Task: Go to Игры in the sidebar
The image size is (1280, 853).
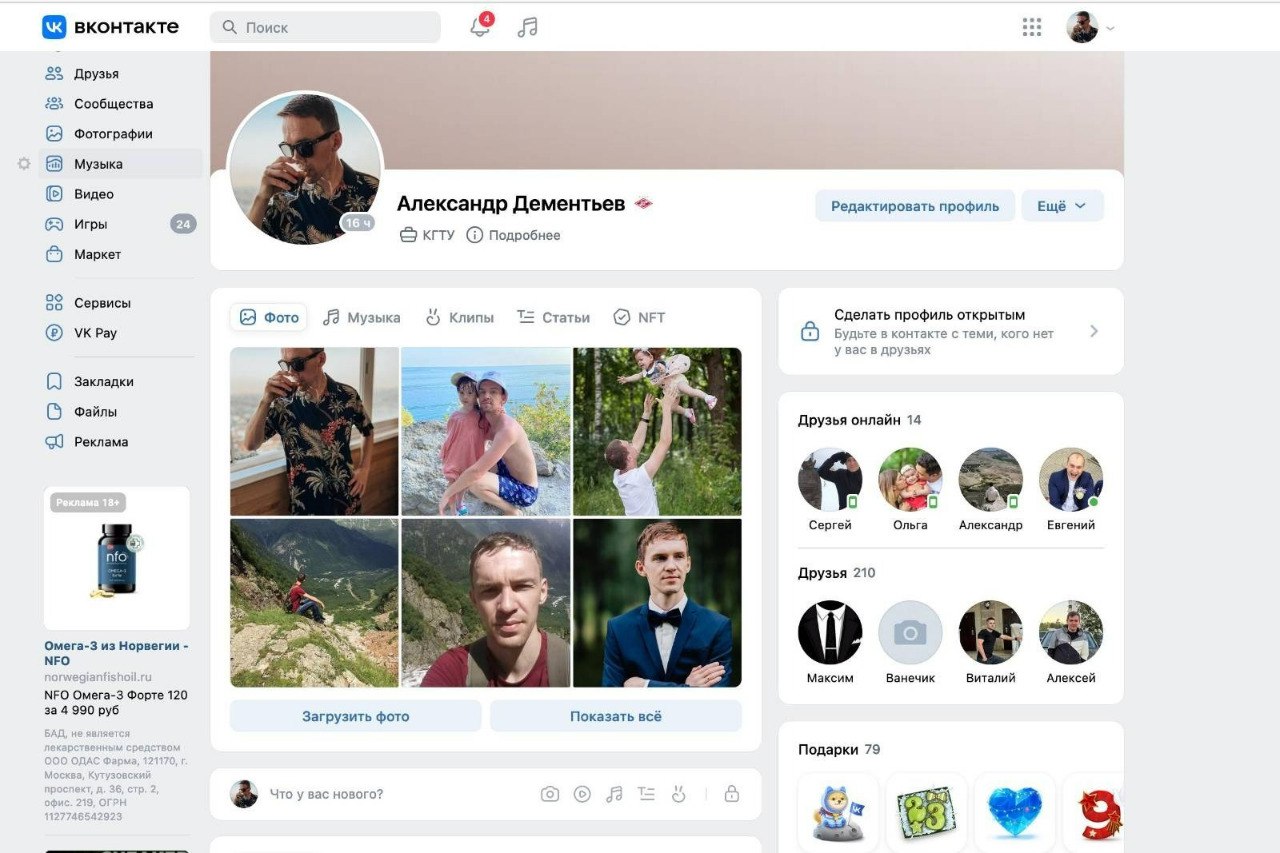Action: coord(90,224)
